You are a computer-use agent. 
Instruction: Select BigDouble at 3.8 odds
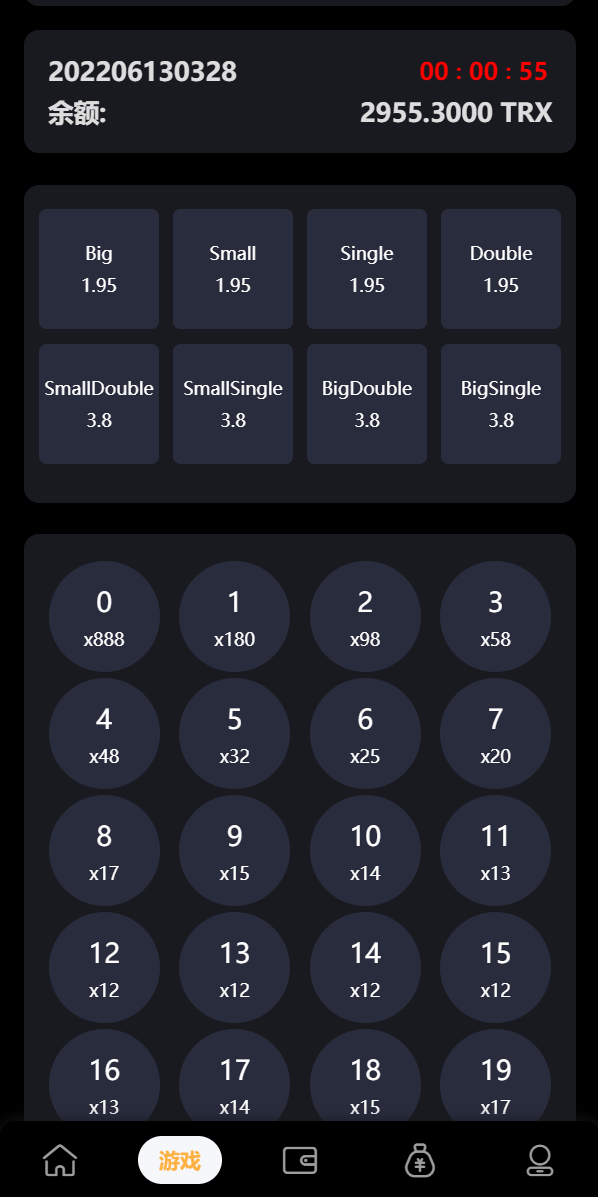(367, 404)
